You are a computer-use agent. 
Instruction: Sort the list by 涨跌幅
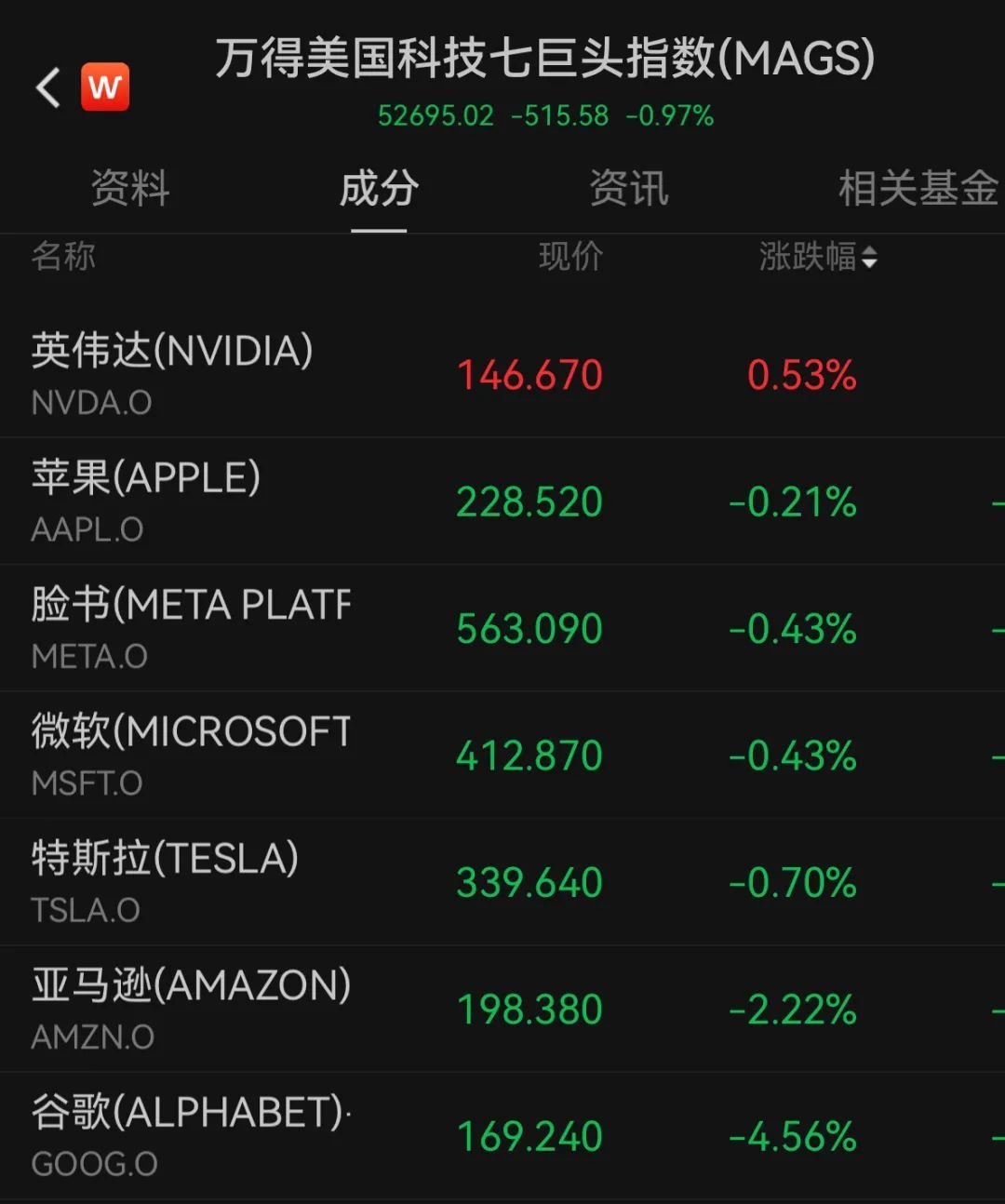[x=817, y=257]
